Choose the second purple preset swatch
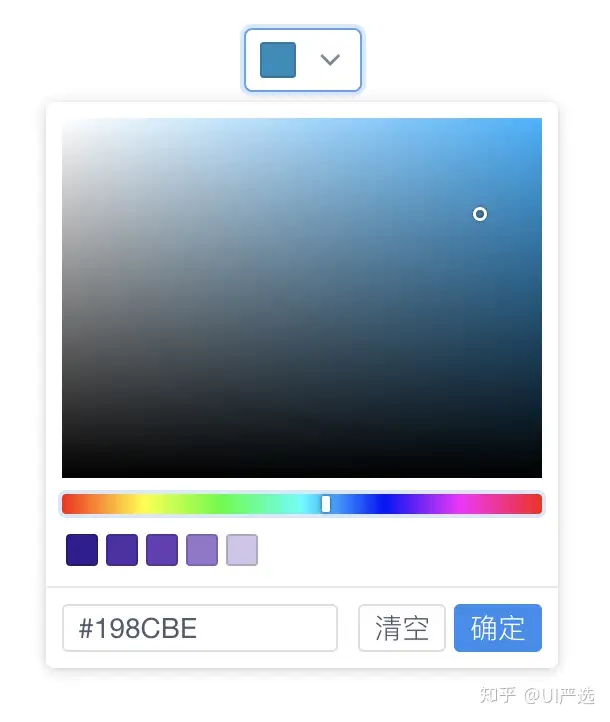Image resolution: width=610 pixels, height=722 pixels. (122, 550)
